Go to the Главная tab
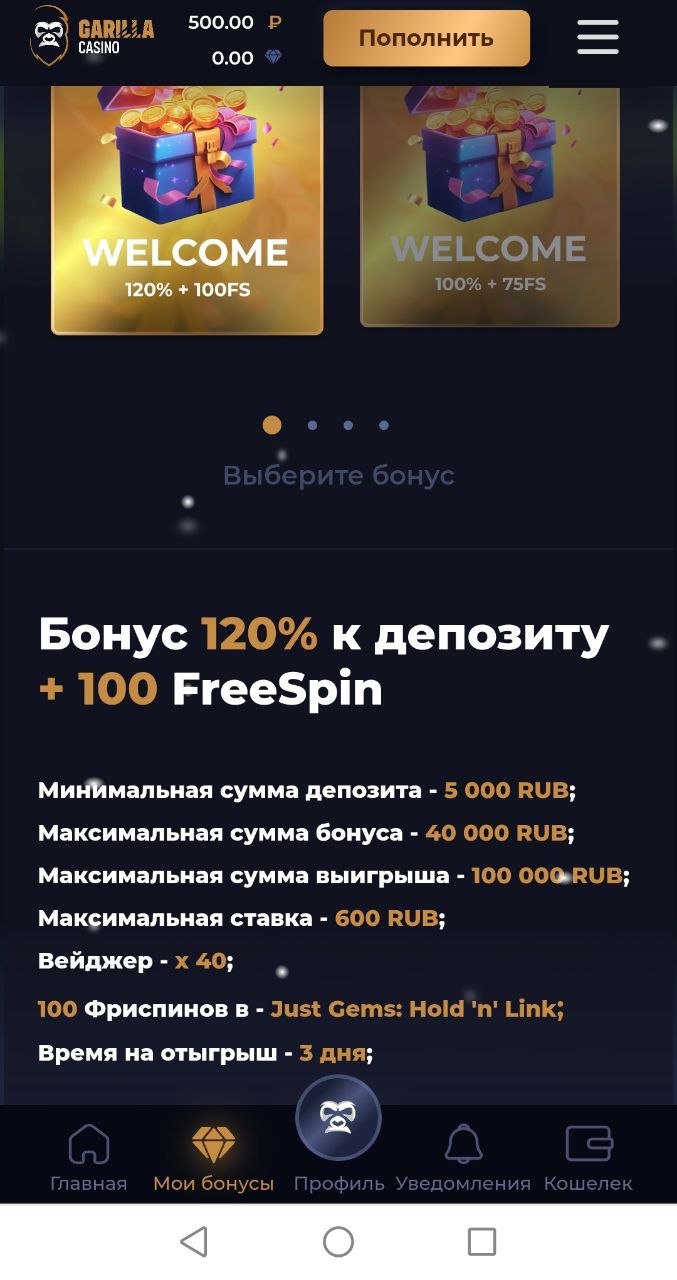This screenshot has height=1280, width=677. pos(89,1158)
